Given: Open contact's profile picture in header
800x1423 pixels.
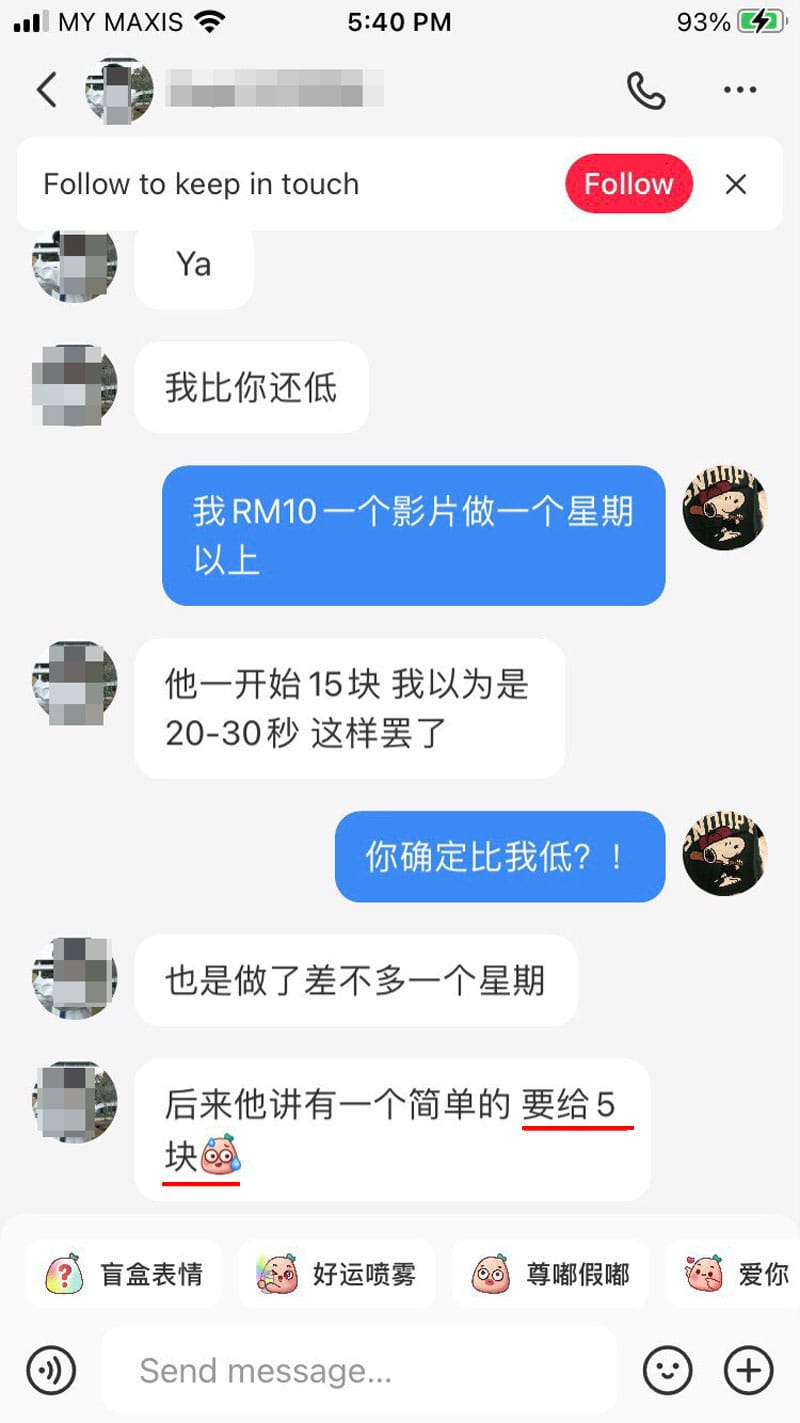Looking at the screenshot, I should (119, 90).
